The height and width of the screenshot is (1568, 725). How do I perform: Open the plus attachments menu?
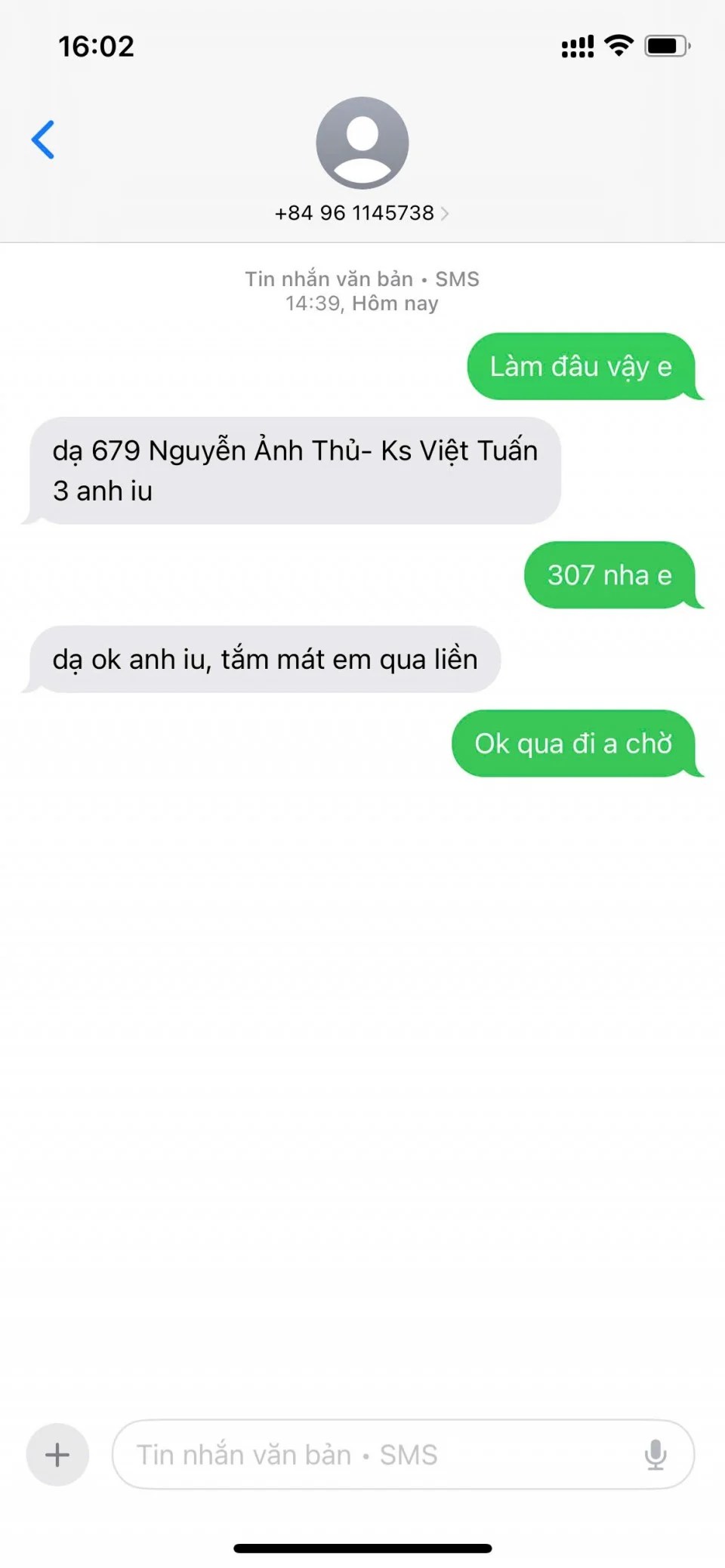(57, 1454)
